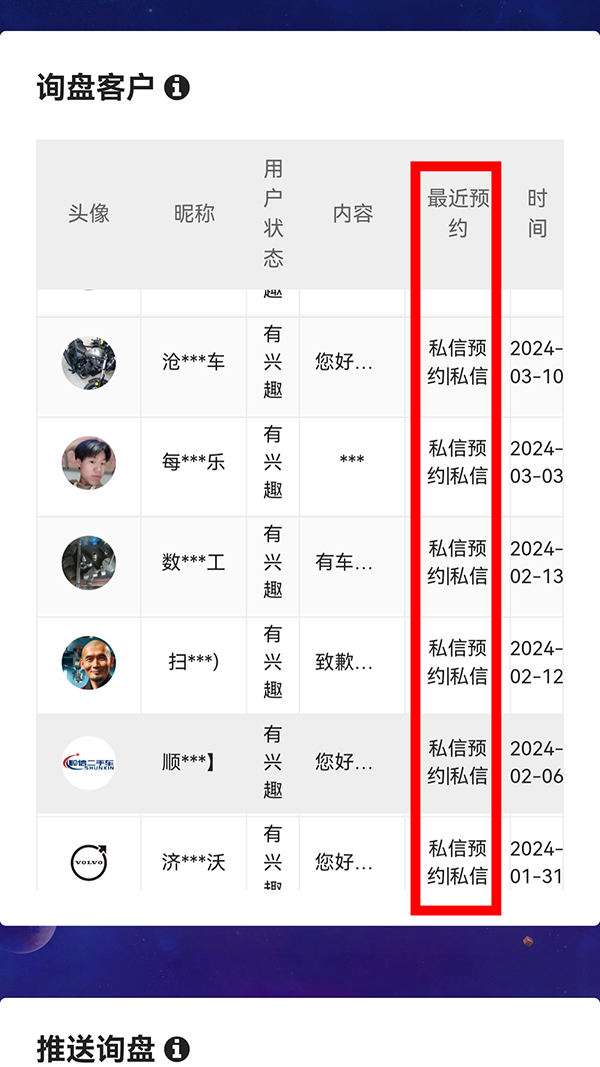Image resolution: width=600 pixels, height=1067 pixels.
Task: Tap the info icon next to 推送询盘
Action: [177, 1049]
